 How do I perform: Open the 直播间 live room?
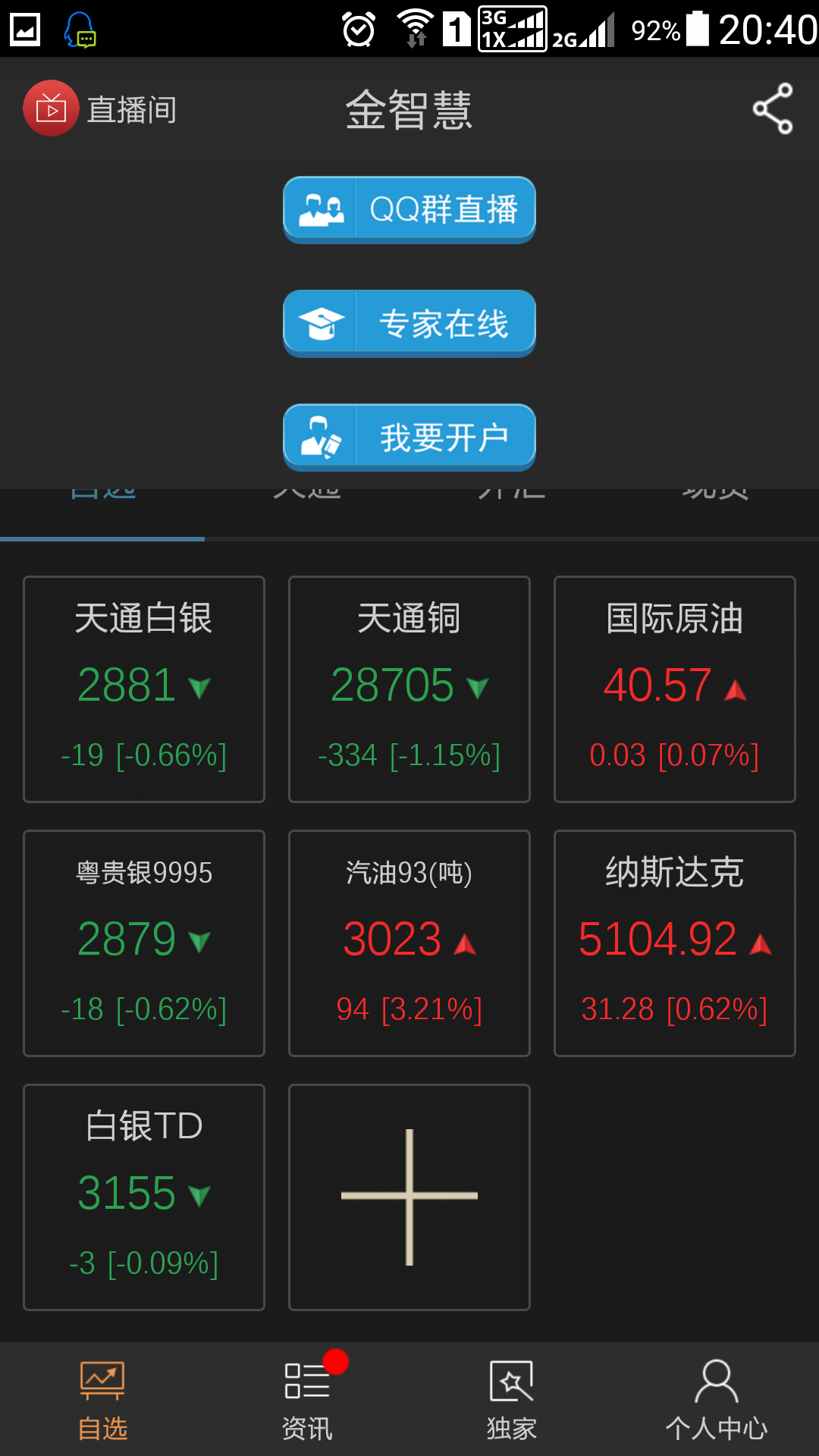point(100,108)
